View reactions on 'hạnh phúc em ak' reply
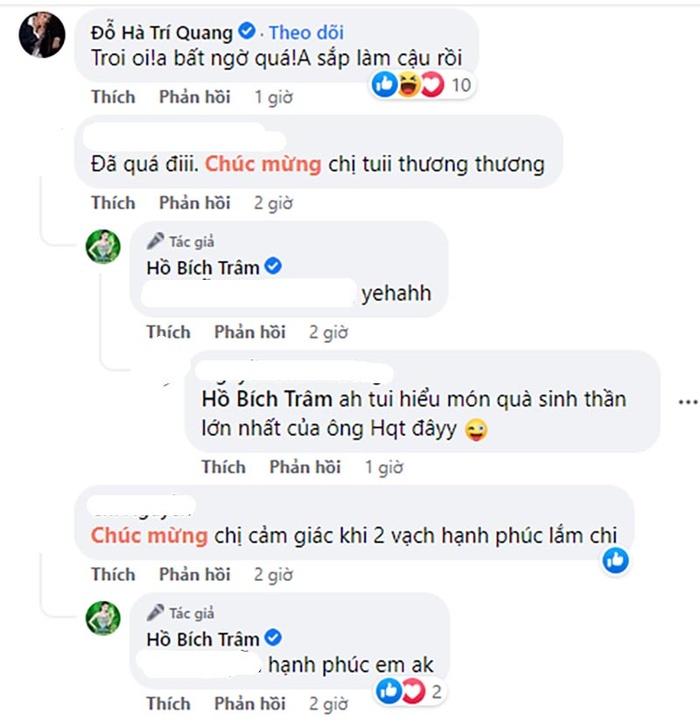The image size is (700, 720). [x=412, y=690]
